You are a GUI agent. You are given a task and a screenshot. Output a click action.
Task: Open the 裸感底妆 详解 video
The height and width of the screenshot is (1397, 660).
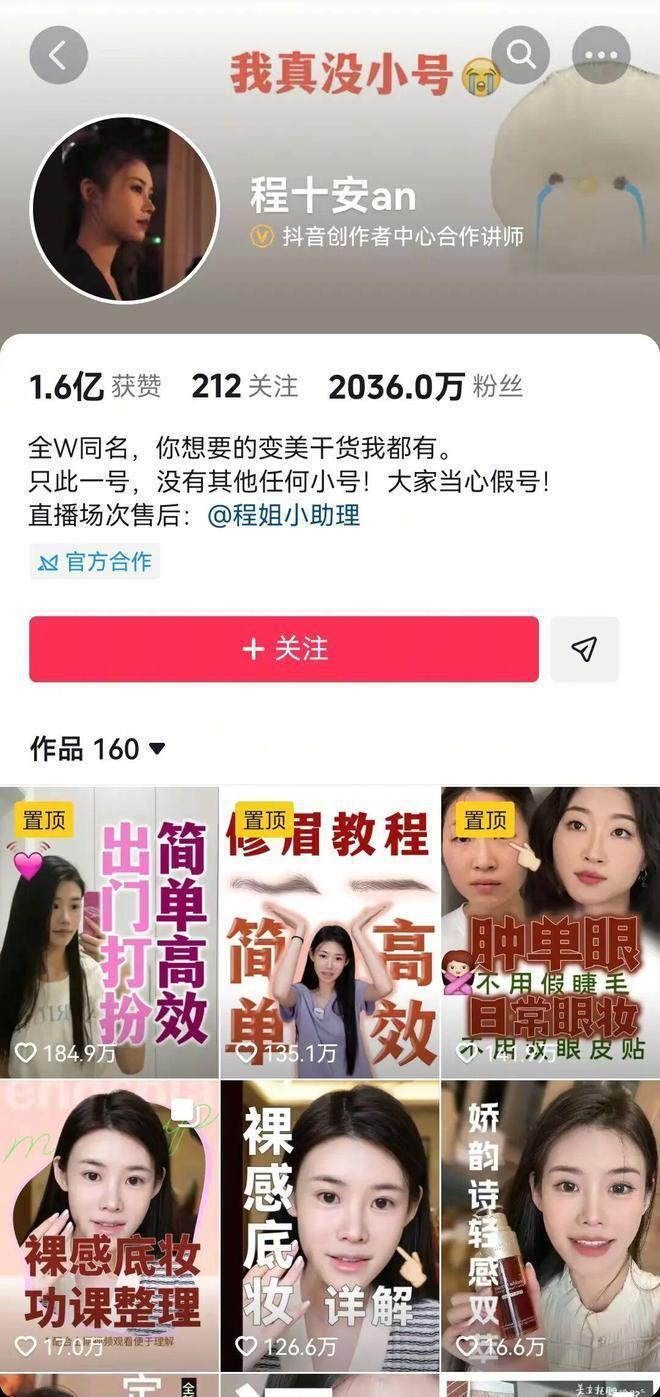point(330,1226)
